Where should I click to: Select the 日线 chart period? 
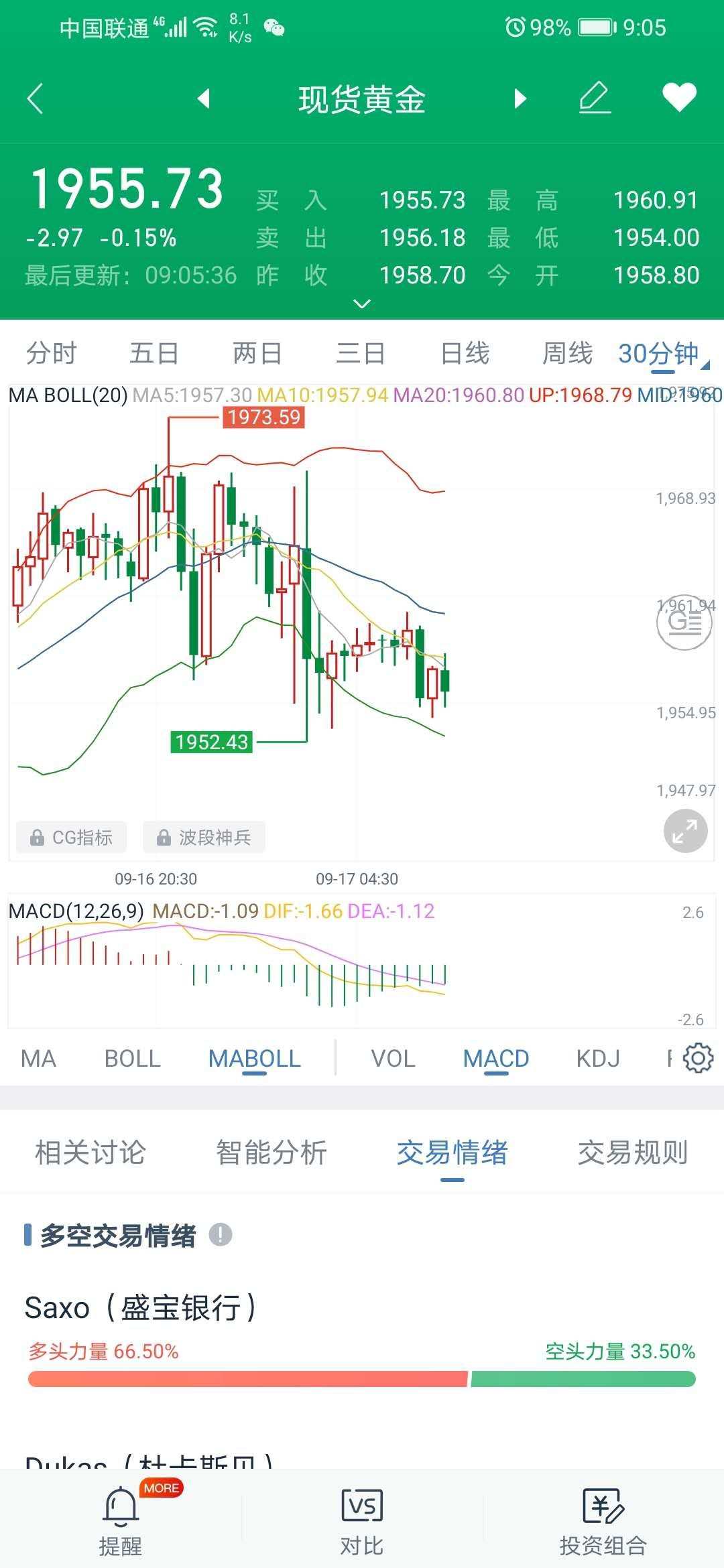point(465,353)
